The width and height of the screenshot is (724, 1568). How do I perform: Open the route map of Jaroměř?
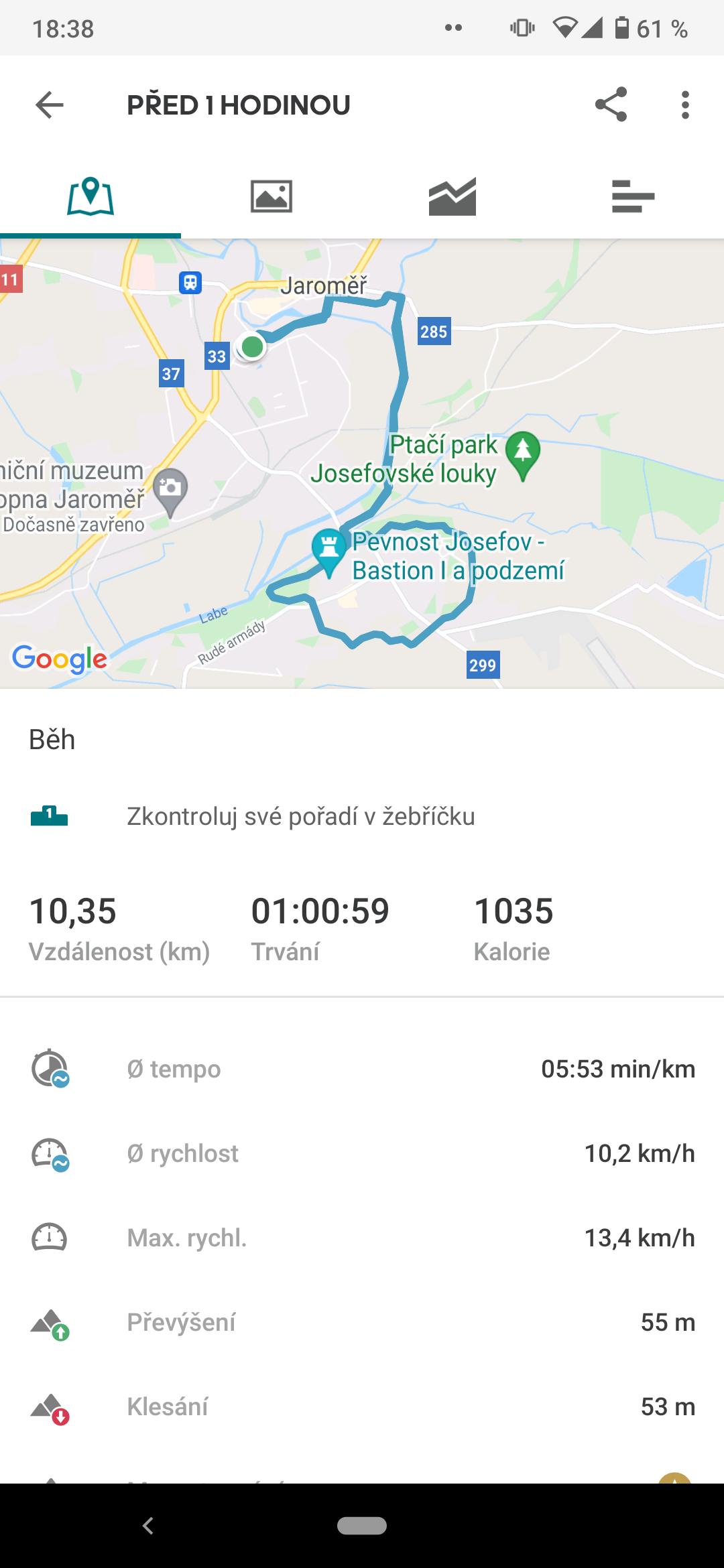(x=362, y=464)
